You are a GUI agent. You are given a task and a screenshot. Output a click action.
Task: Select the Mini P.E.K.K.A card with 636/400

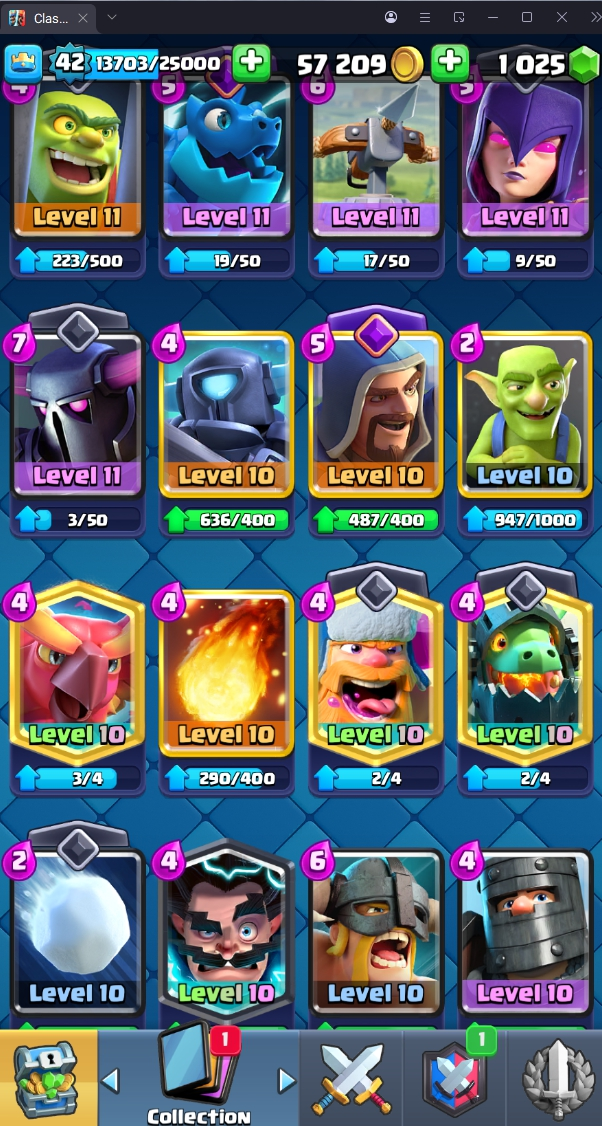pyautogui.click(x=226, y=420)
